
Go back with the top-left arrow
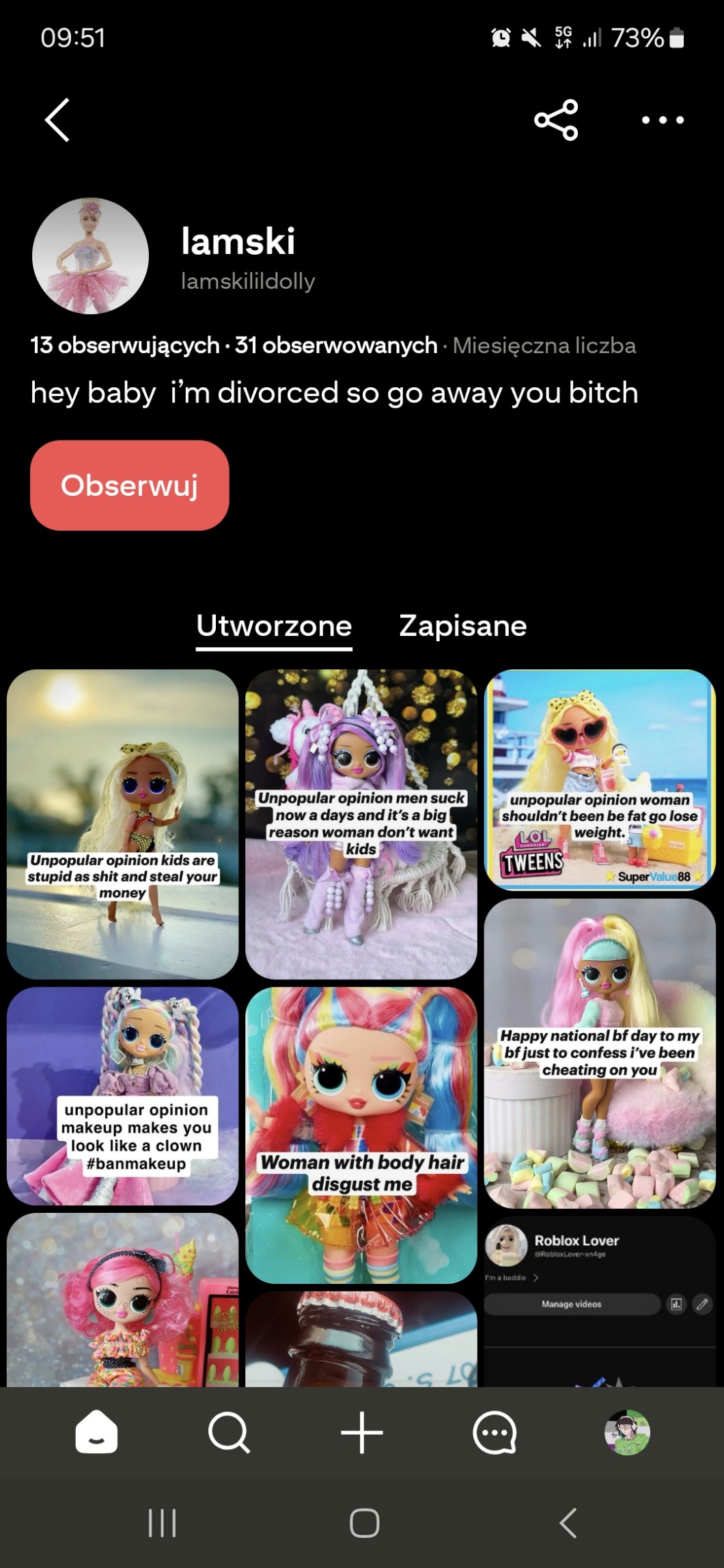tap(57, 120)
